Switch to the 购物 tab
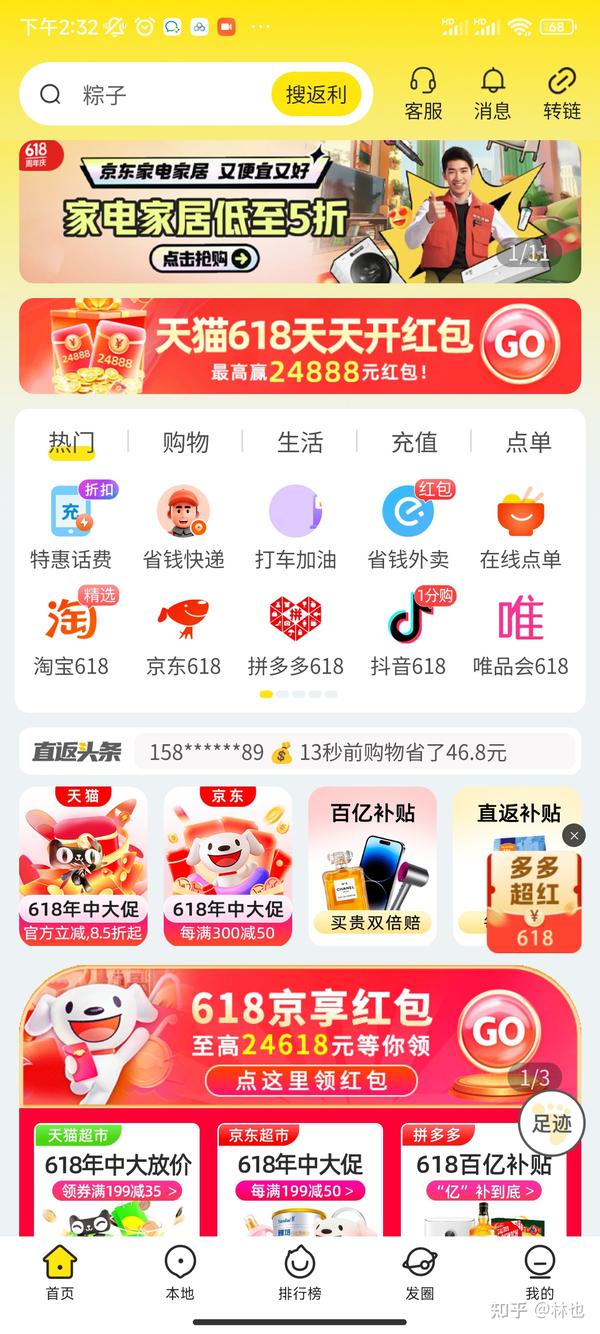The image size is (600, 1334). coord(185,442)
